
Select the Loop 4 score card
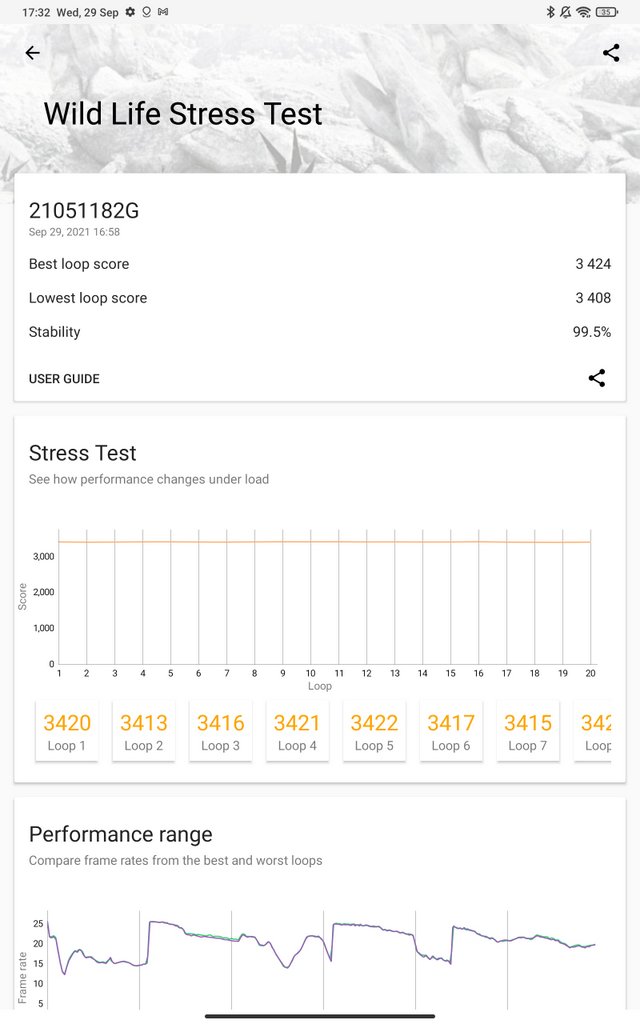click(x=297, y=732)
